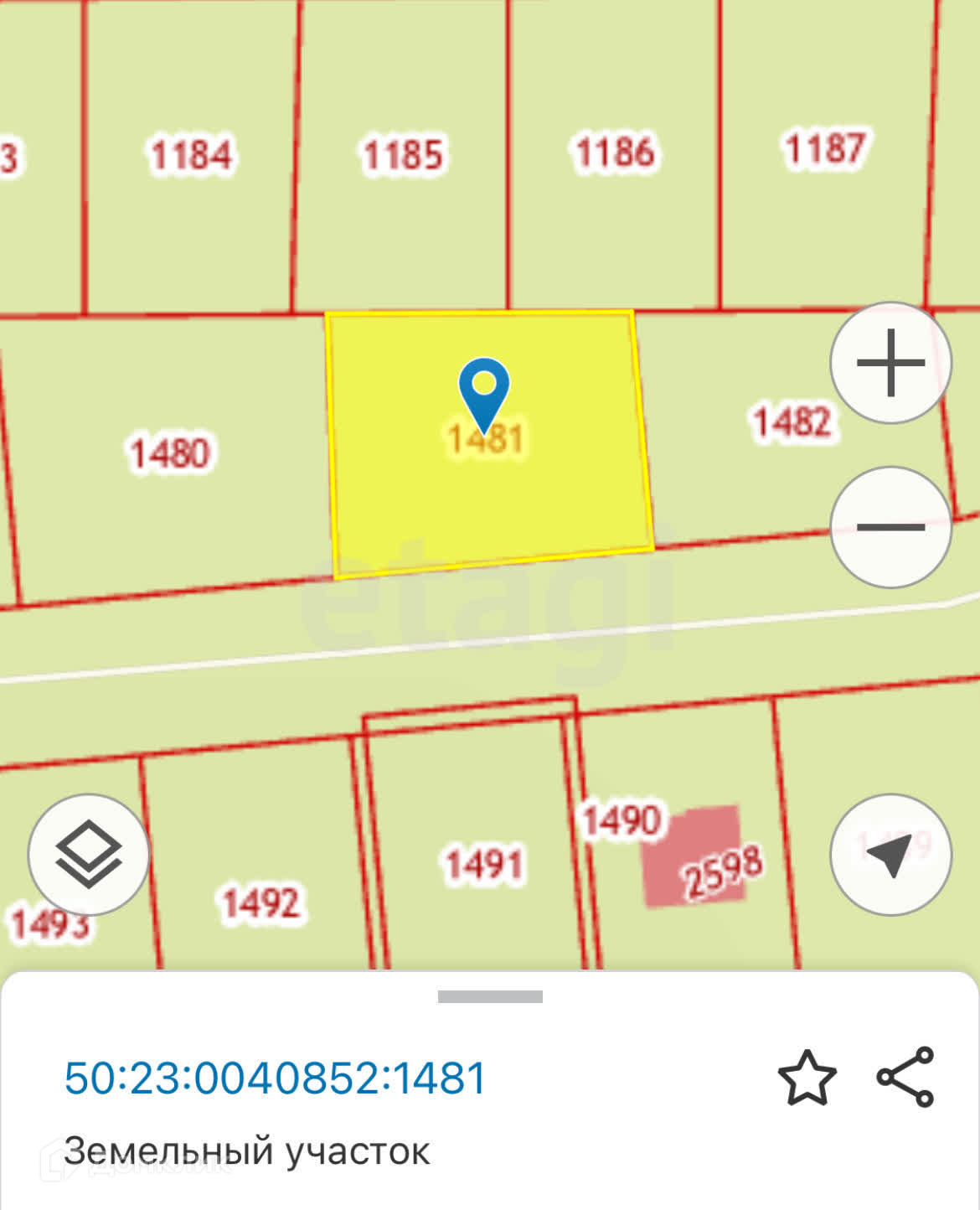
Task: Zoom out on the map
Action: coord(890,527)
